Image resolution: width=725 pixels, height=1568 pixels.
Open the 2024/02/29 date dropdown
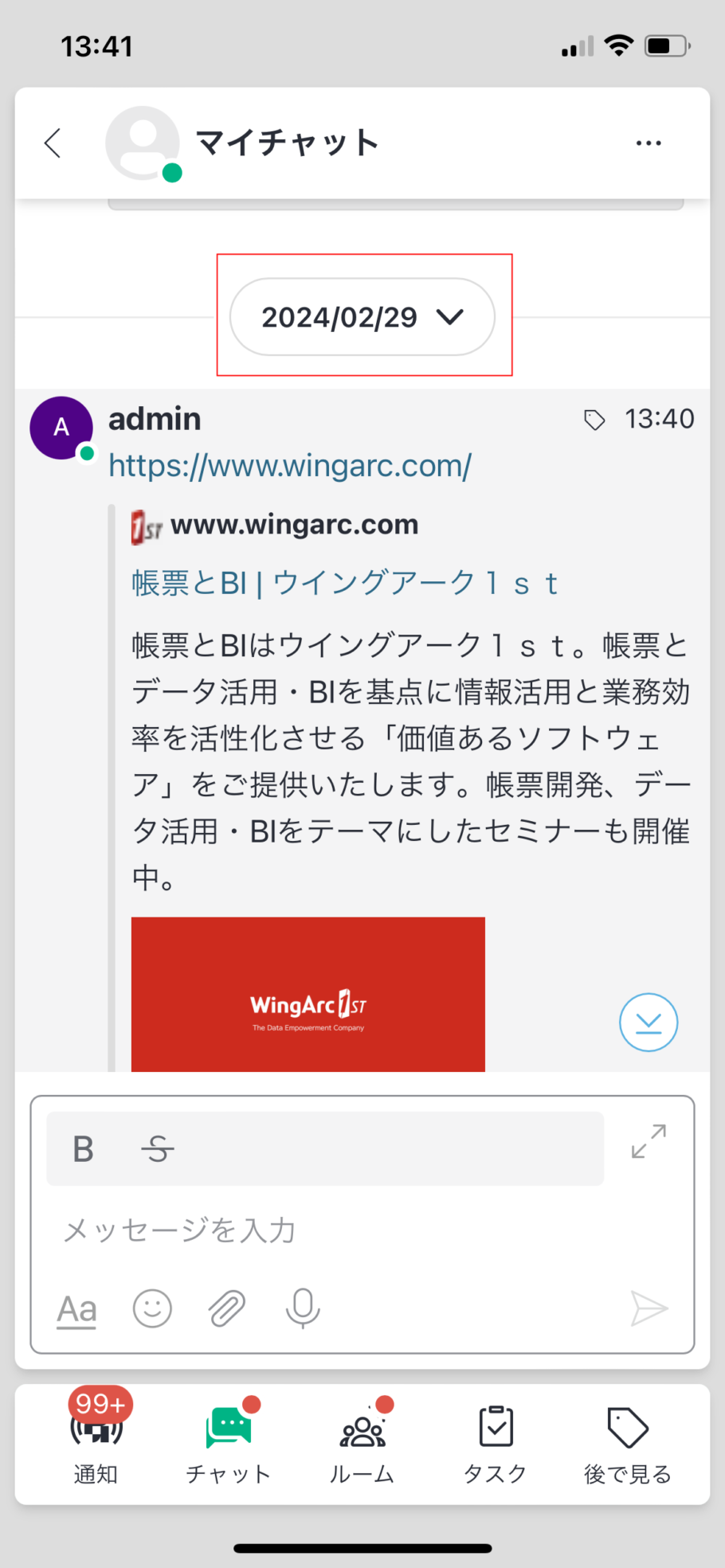coord(362,317)
